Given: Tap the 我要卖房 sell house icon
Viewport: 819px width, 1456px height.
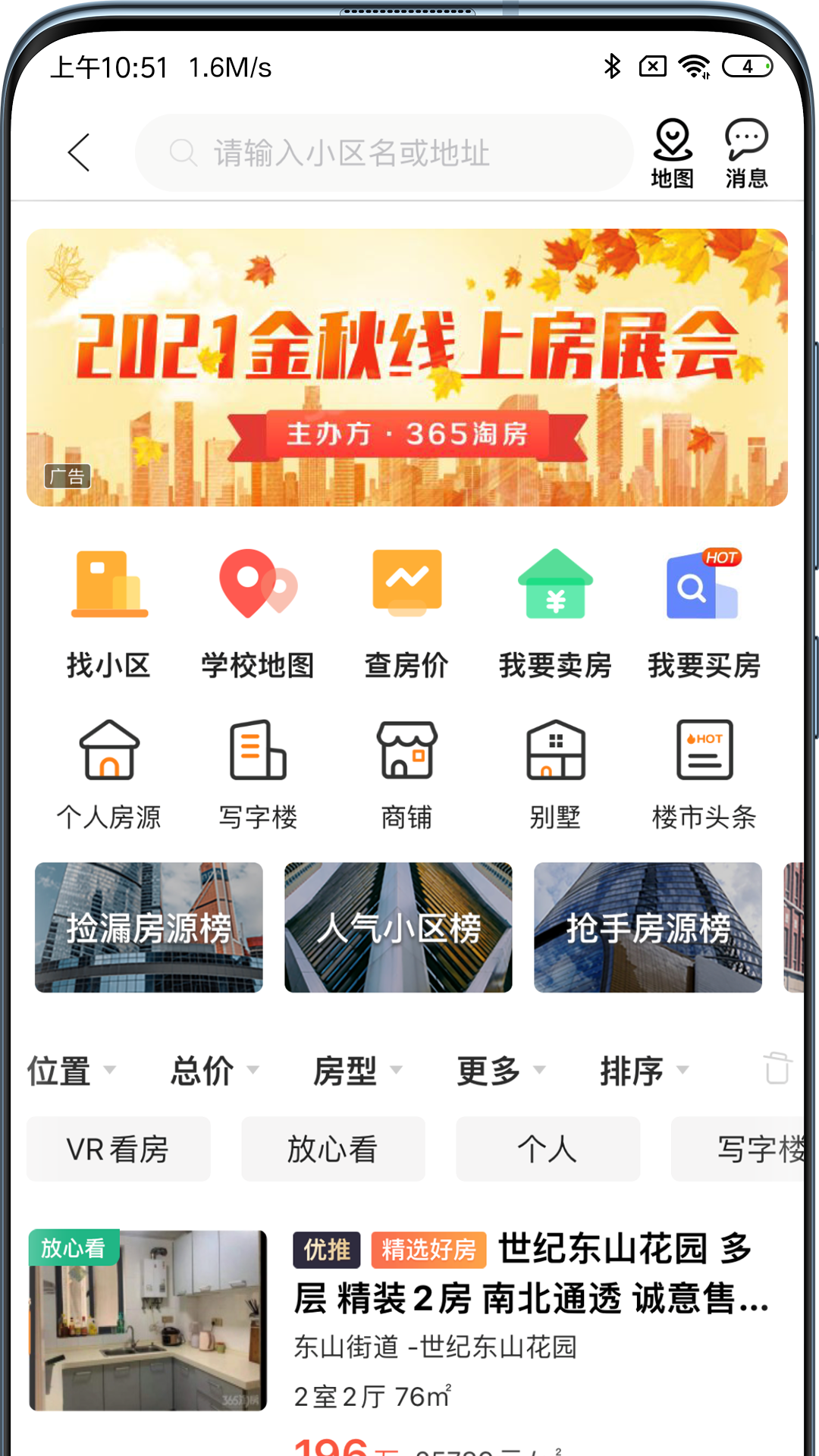Looking at the screenshot, I should click(554, 614).
